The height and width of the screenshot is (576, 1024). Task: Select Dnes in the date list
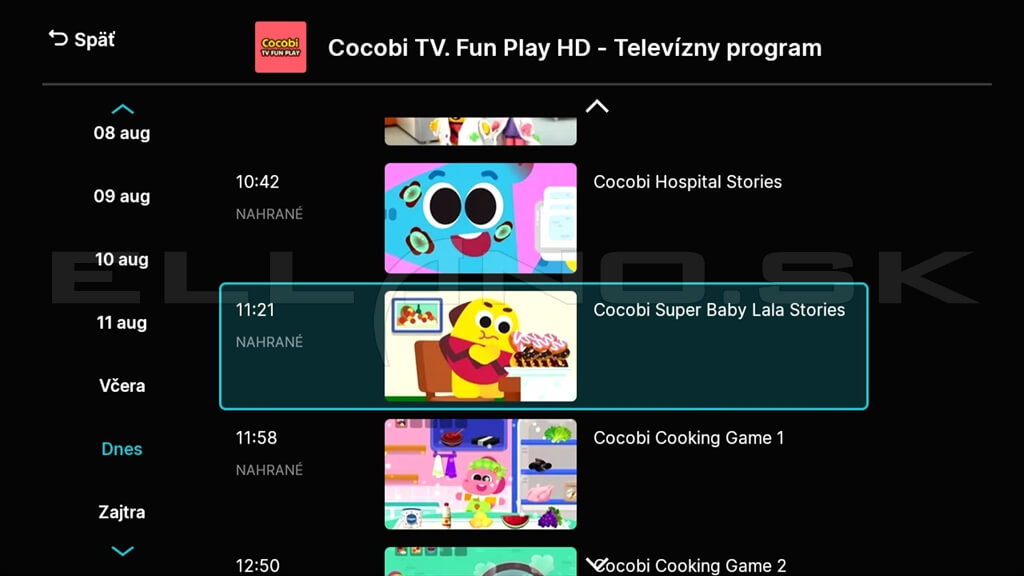click(x=122, y=449)
